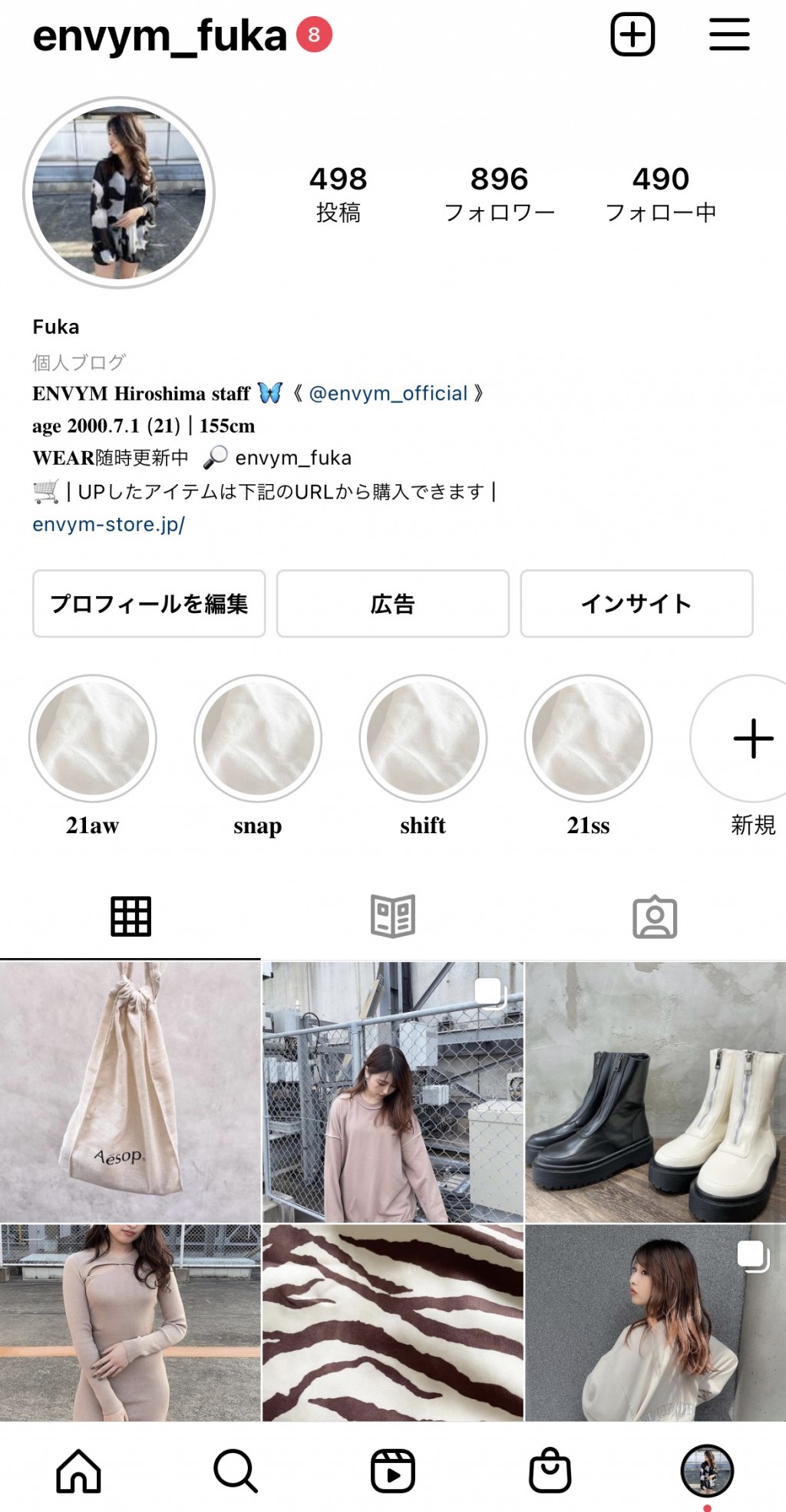Image resolution: width=786 pixels, height=1512 pixels.
Task: Open the @envym_official mention link
Action: tap(388, 394)
